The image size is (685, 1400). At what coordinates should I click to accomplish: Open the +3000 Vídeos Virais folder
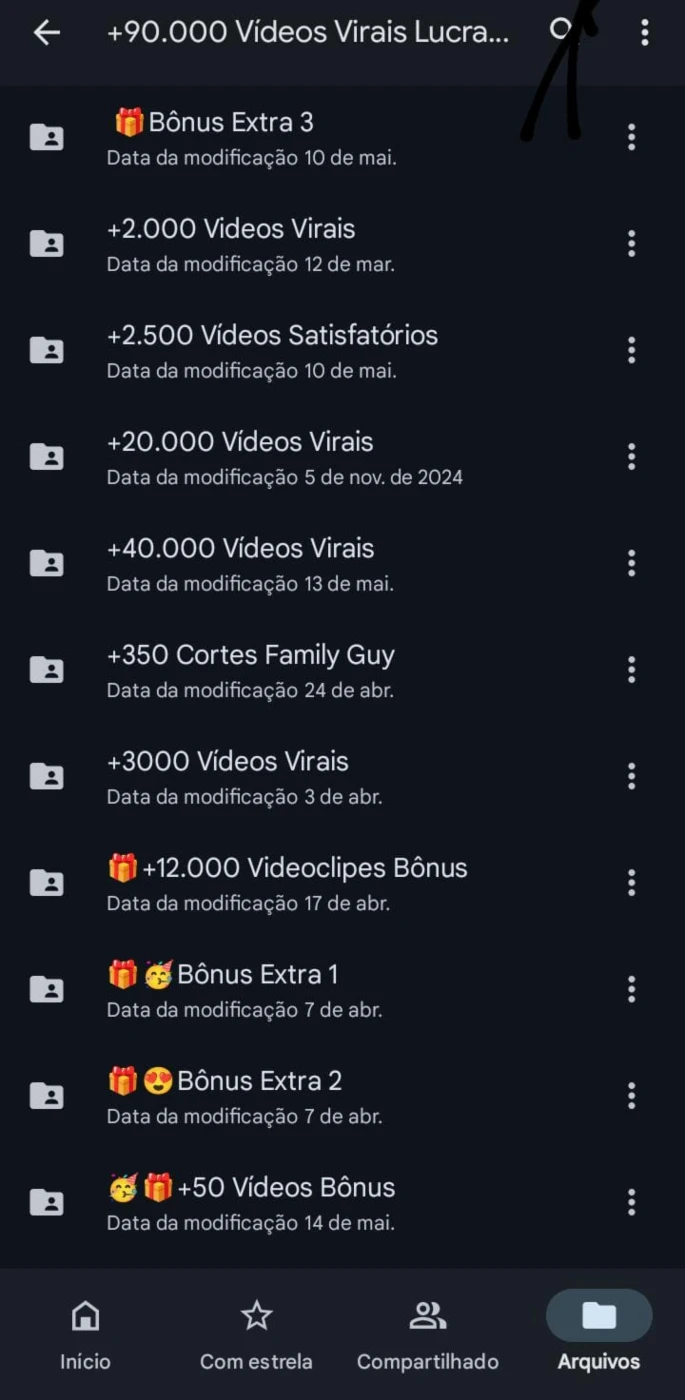(342, 777)
